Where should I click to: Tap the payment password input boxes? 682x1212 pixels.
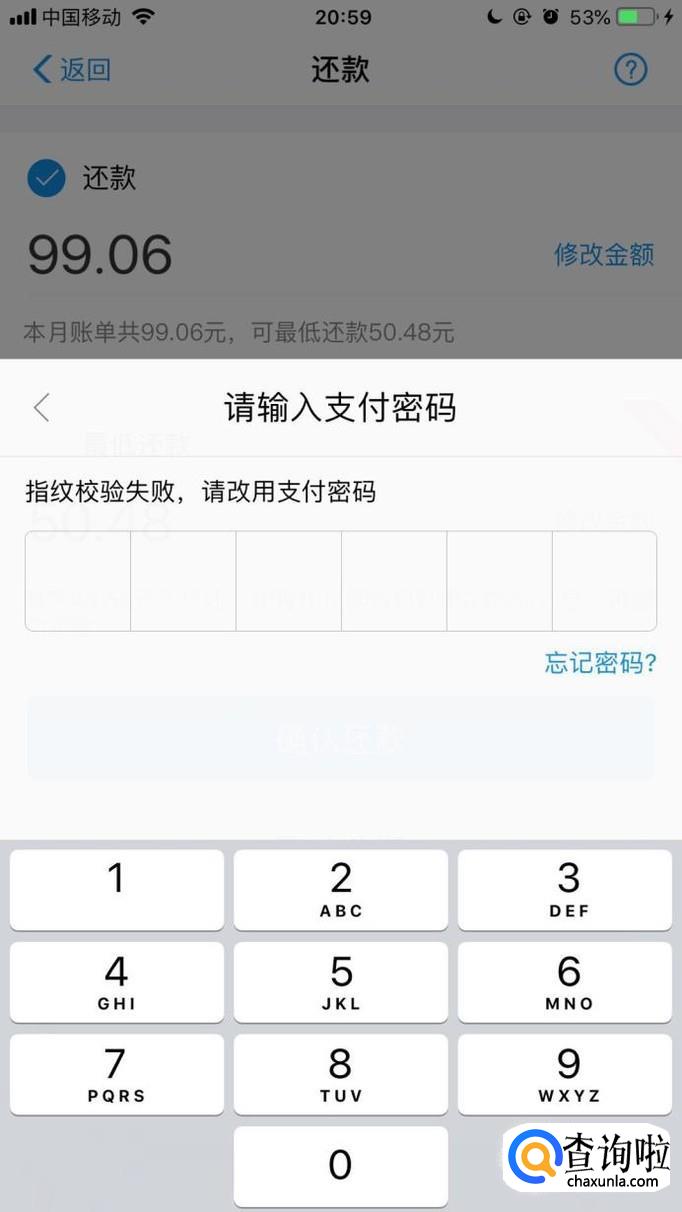pyautogui.click(x=341, y=581)
